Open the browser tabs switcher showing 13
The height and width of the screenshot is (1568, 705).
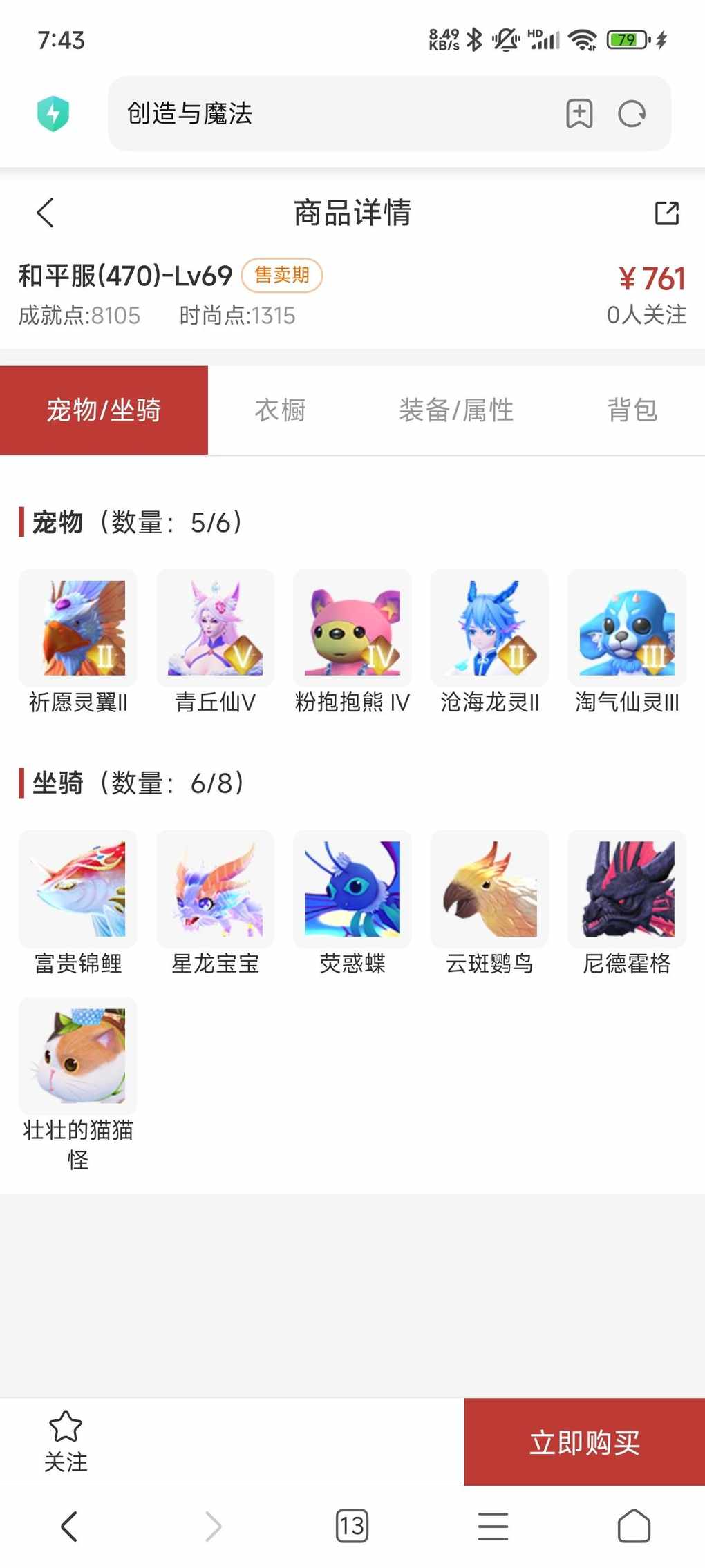tap(352, 1526)
